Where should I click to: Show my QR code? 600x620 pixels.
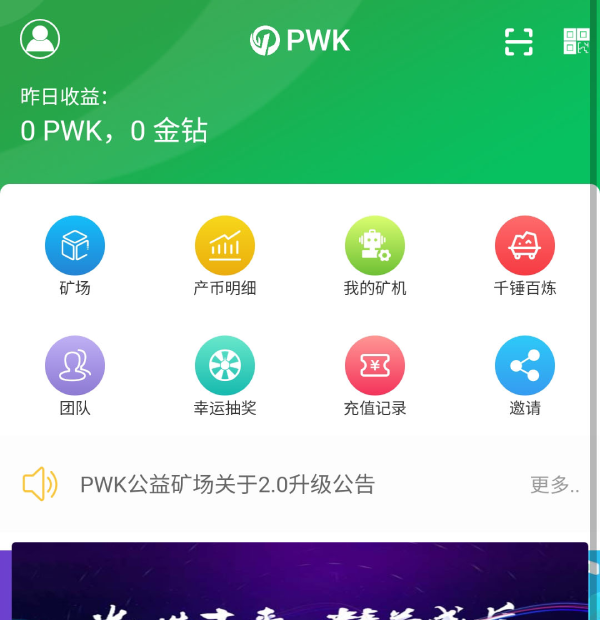(x=576, y=41)
